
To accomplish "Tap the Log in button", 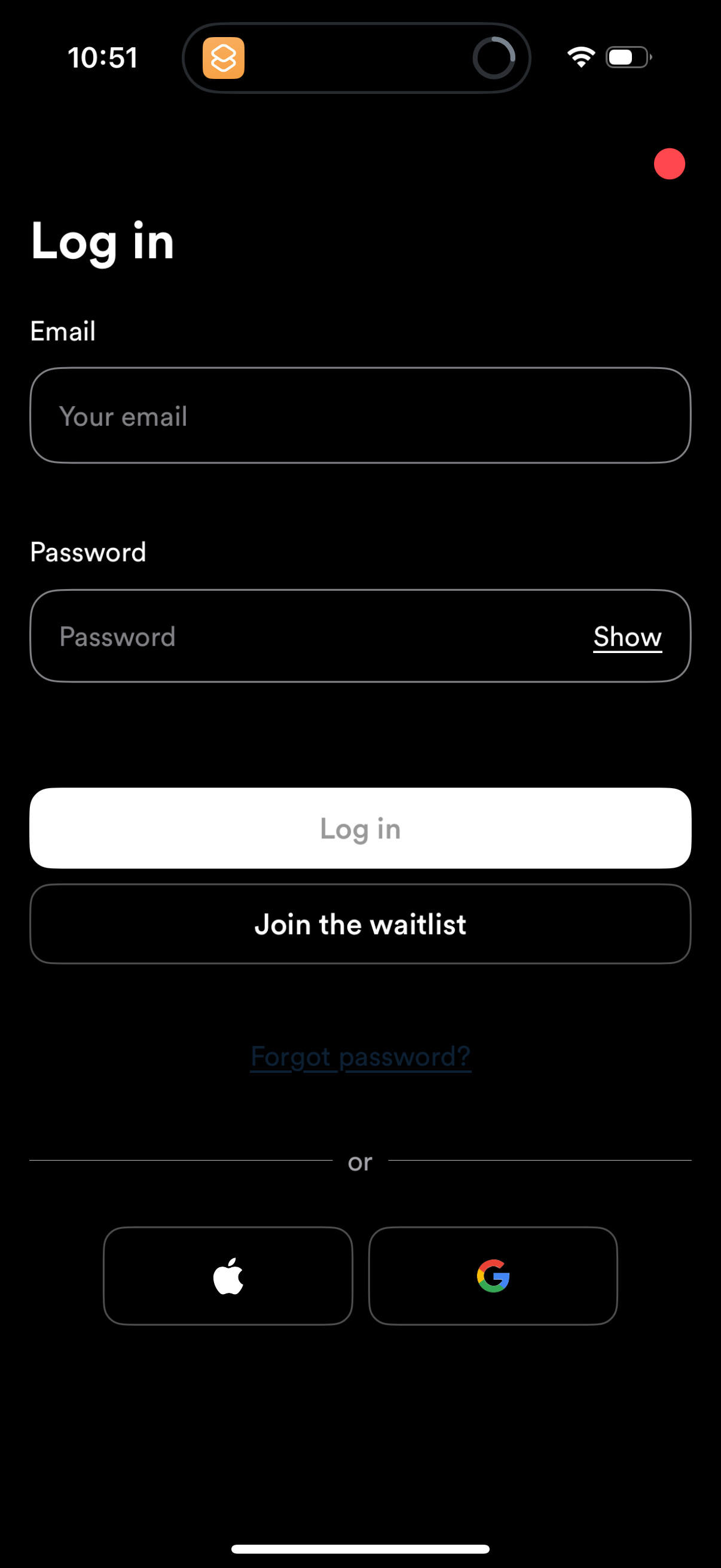I will pyautogui.click(x=360, y=827).
